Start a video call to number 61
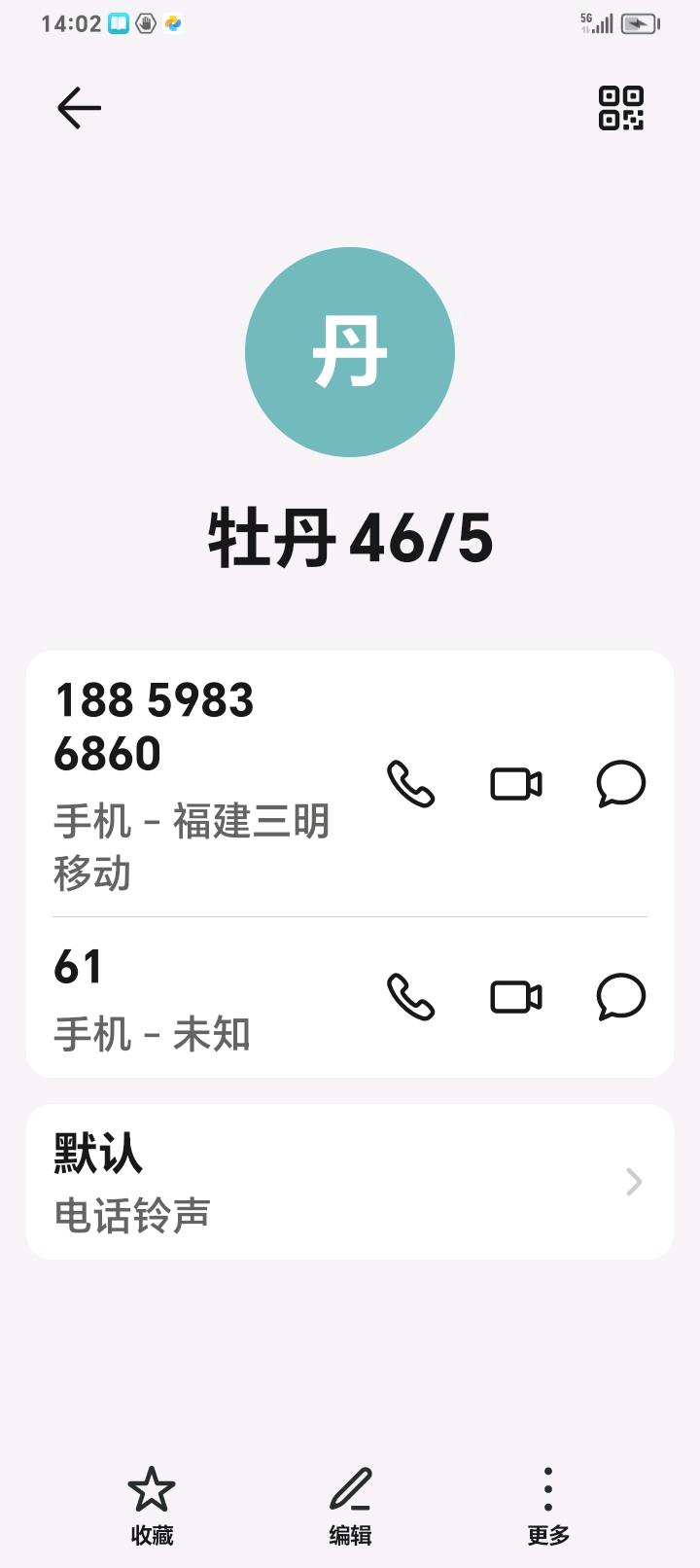700x1568 pixels. coord(516,997)
